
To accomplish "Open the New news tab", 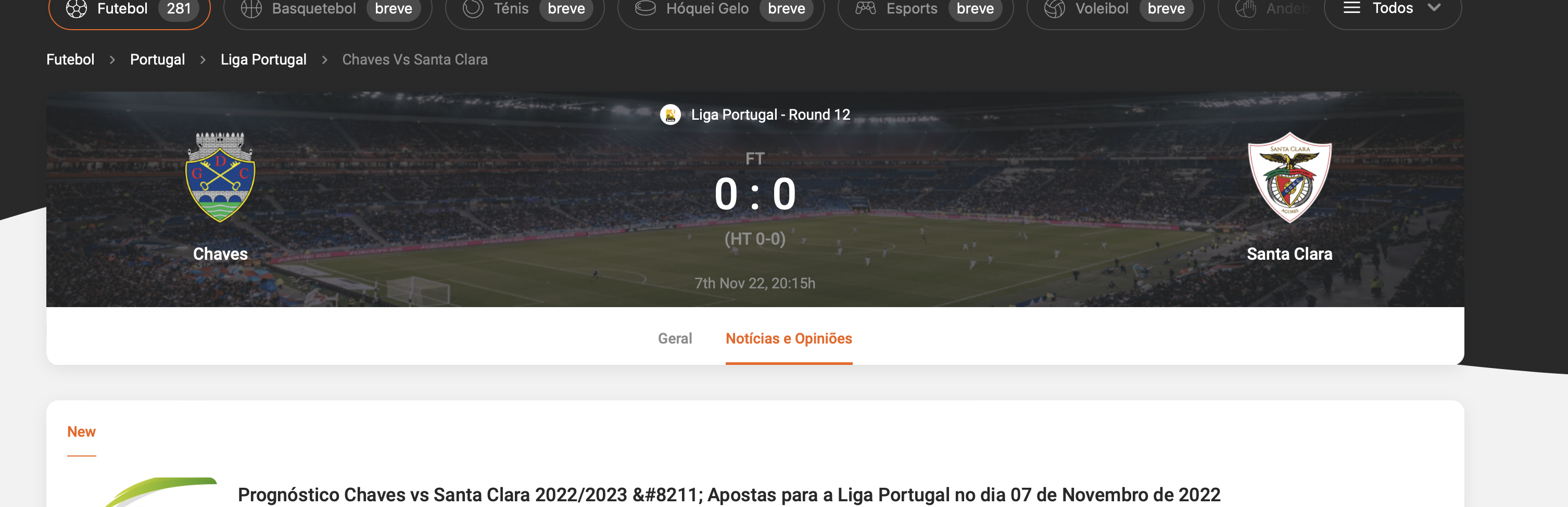I will pyautogui.click(x=81, y=432).
